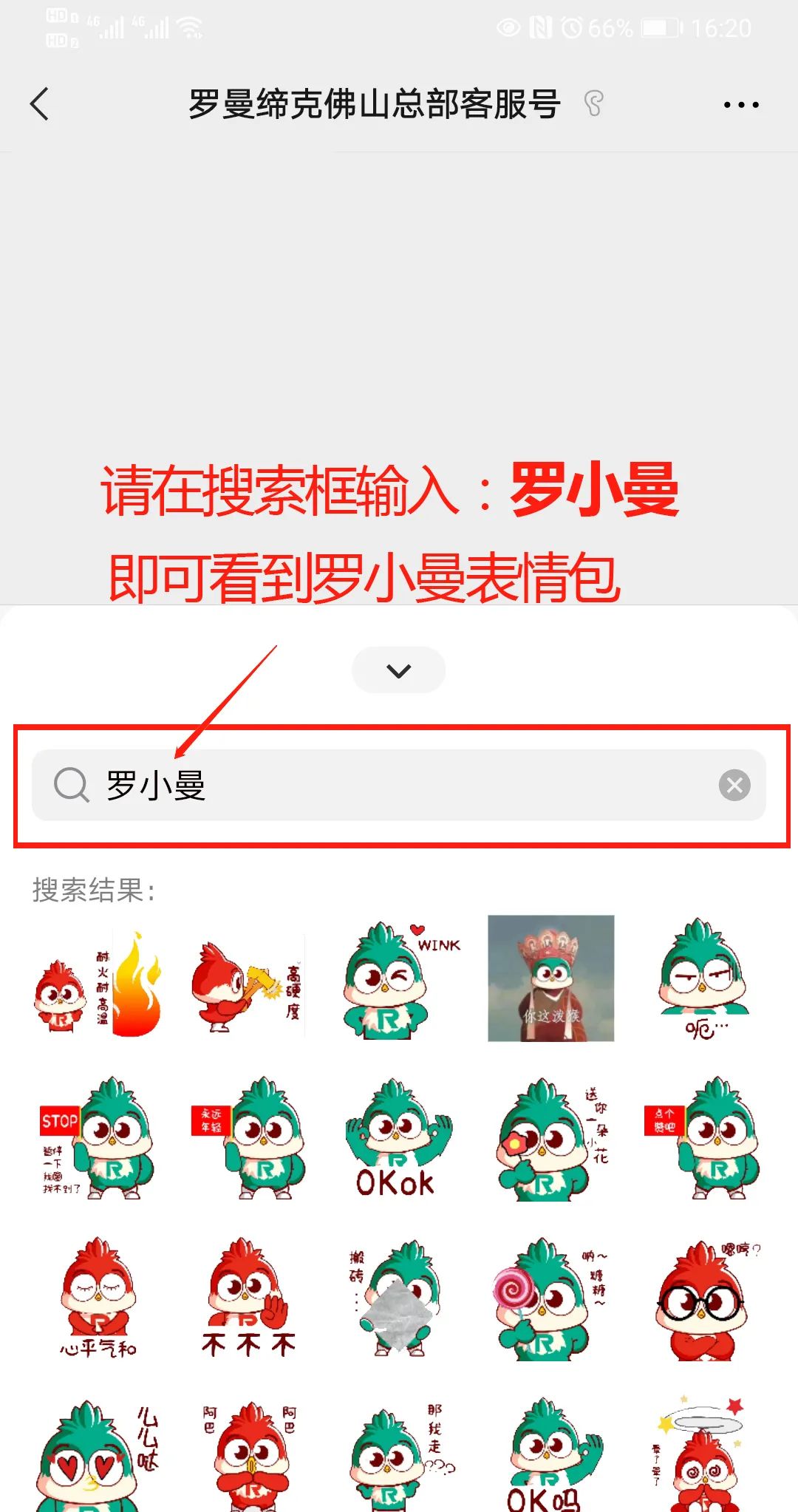Send the 送你一朵小花 sticker
This screenshot has height=1512, width=798.
(550, 1138)
